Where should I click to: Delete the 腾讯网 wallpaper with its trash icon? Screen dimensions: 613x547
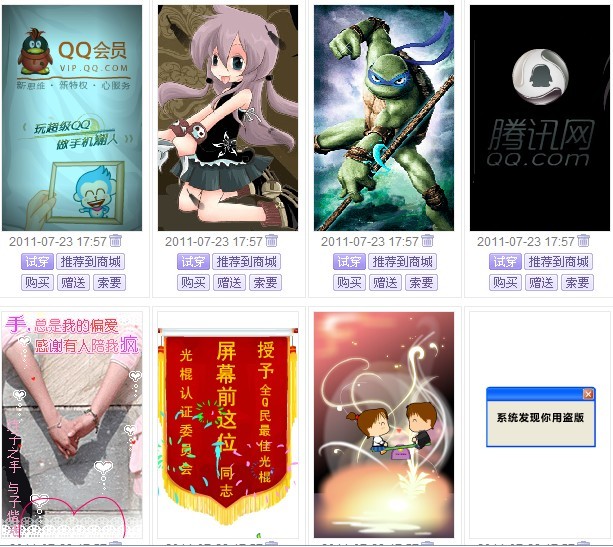(x=583, y=241)
